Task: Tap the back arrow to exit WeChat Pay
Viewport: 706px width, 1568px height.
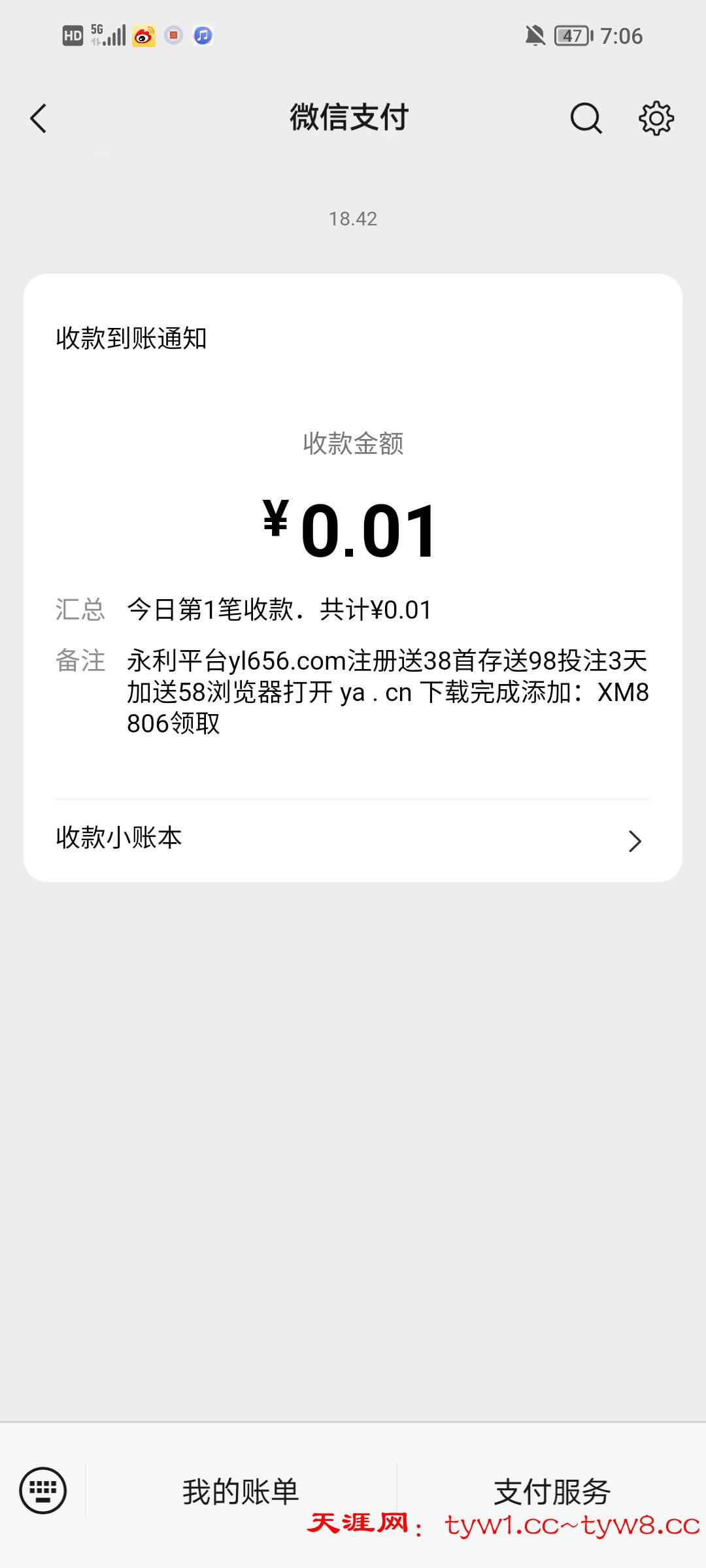Action: click(37, 118)
